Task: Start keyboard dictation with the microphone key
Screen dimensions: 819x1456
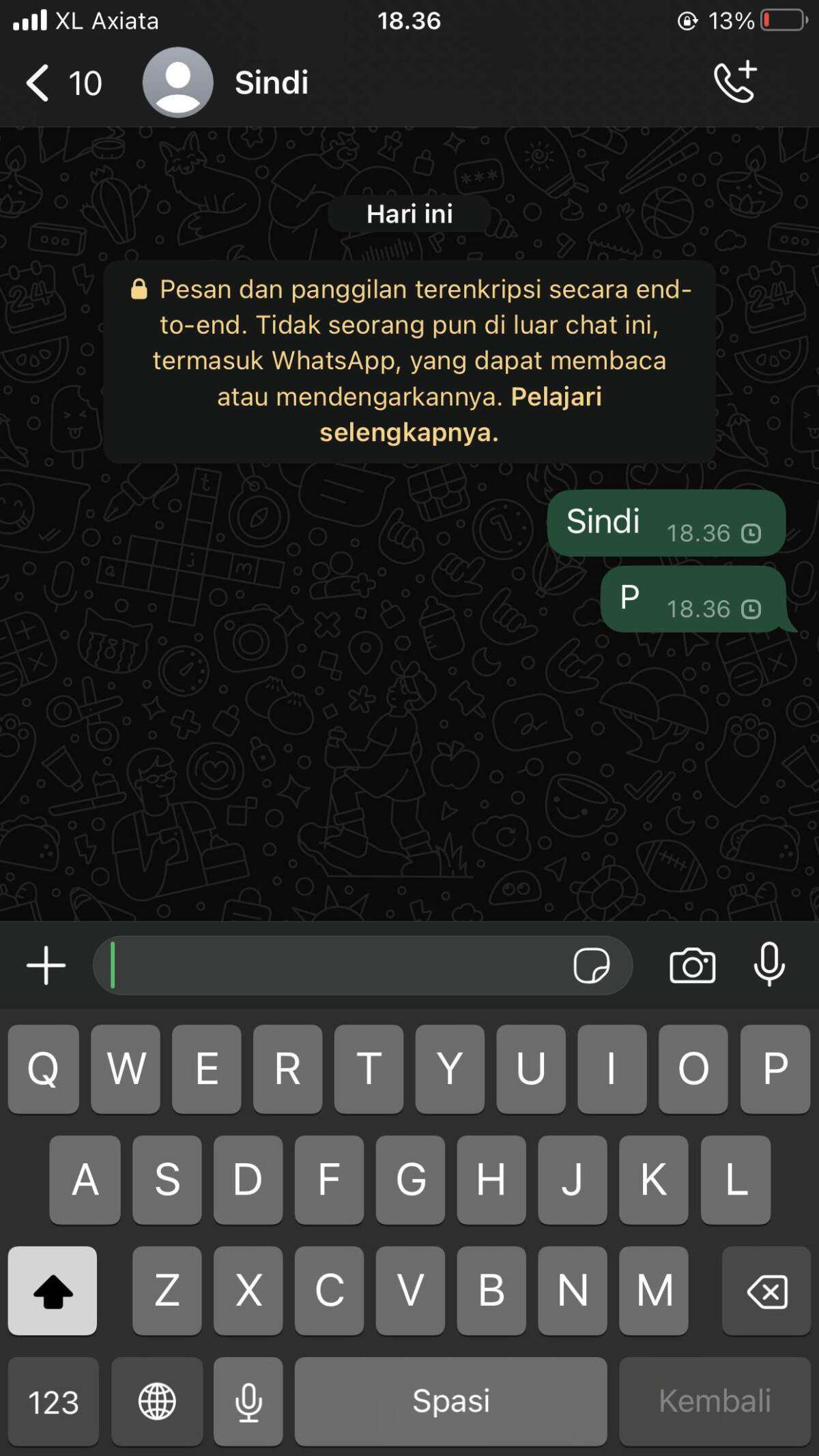Action: pyautogui.click(x=248, y=1402)
